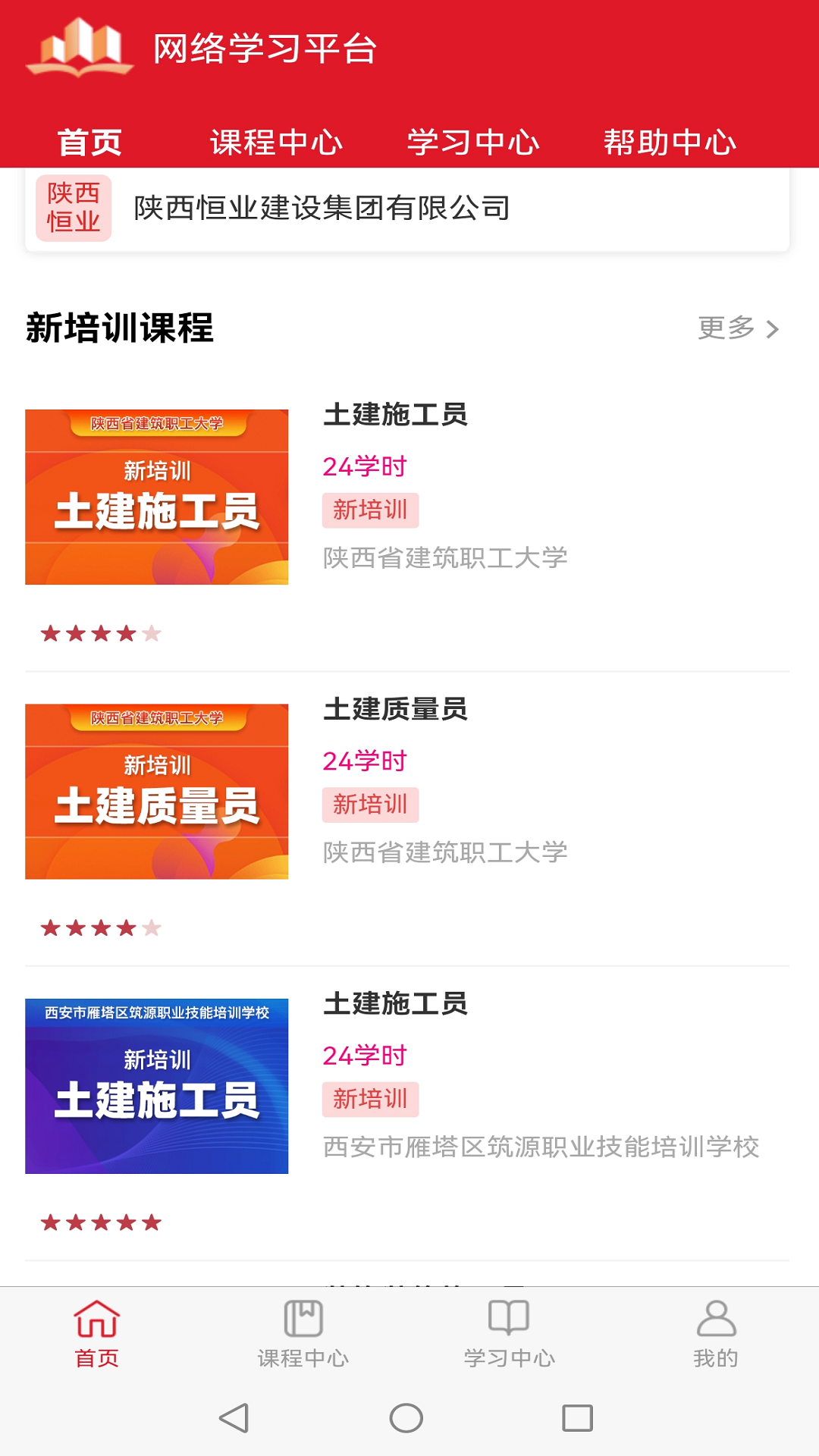Screen dimensions: 819x1456
Task: Expand more courses via 更多 chevron arrow
Action: point(739,328)
